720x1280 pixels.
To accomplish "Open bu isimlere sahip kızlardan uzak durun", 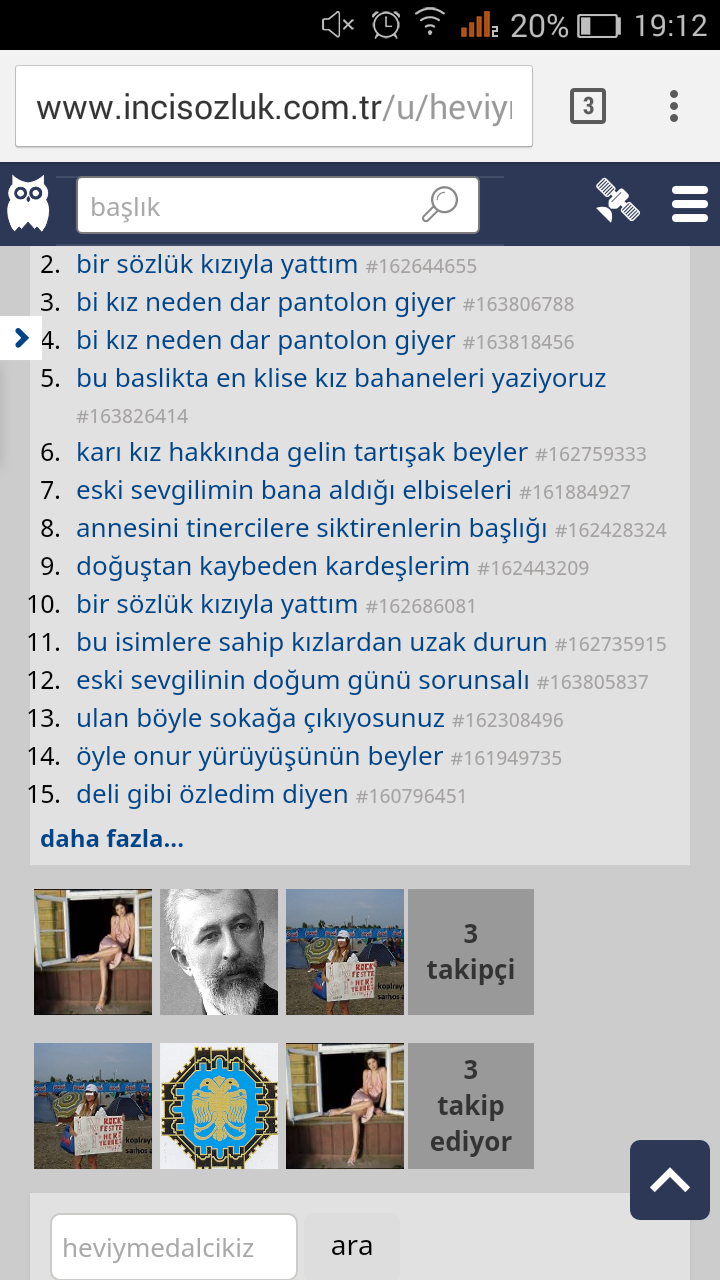I will pyautogui.click(x=311, y=642).
